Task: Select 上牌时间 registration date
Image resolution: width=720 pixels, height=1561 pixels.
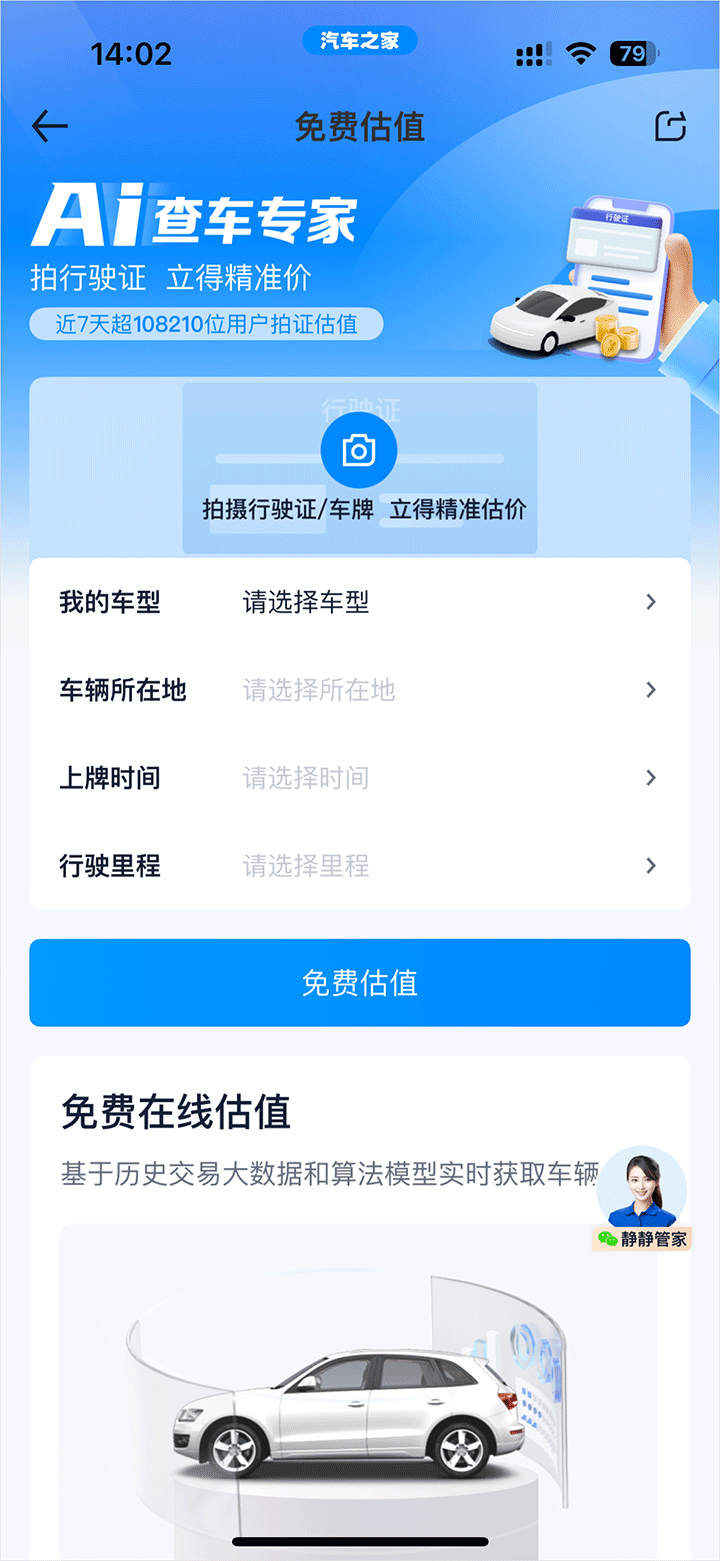Action: [360, 778]
